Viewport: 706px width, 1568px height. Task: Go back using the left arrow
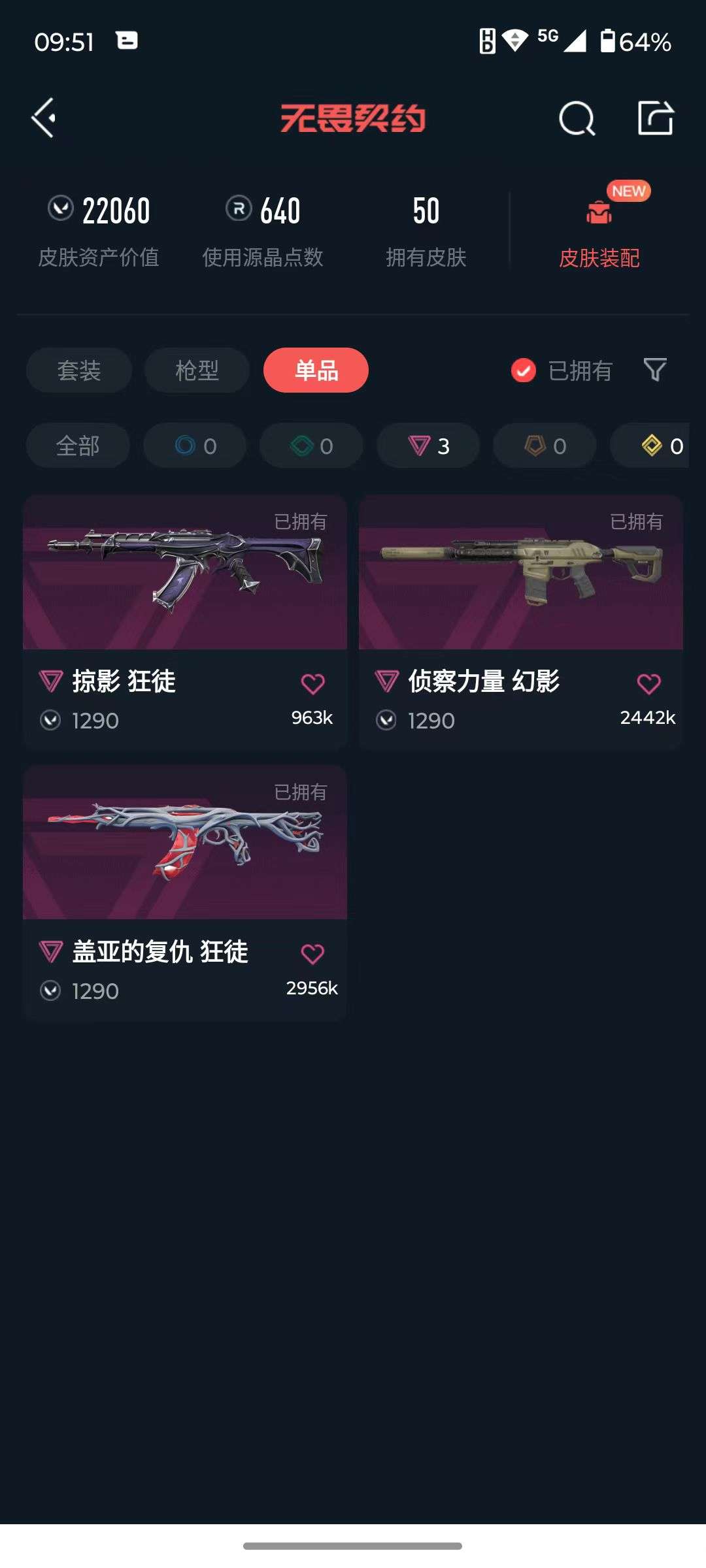click(x=43, y=118)
